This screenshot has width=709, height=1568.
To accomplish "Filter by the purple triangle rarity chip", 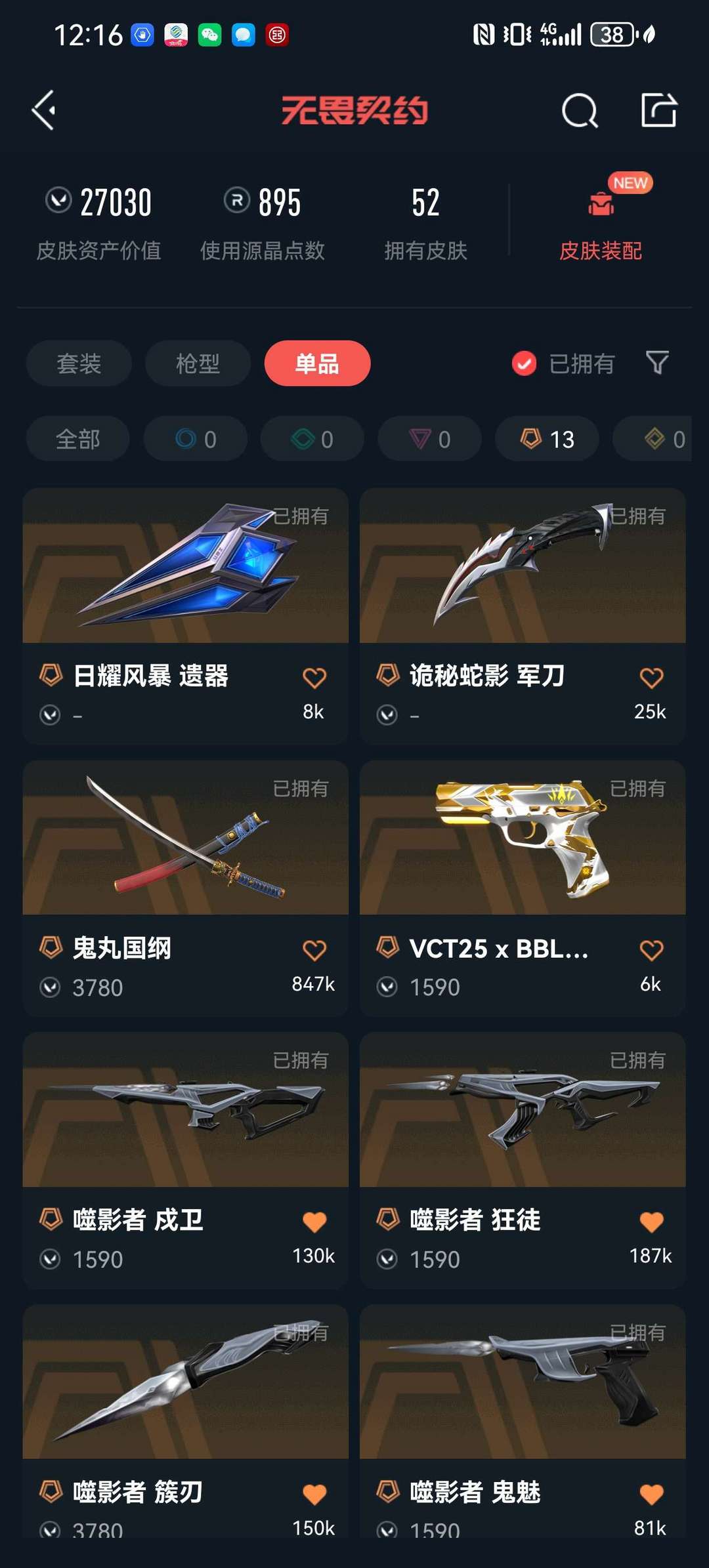I will pos(429,439).
